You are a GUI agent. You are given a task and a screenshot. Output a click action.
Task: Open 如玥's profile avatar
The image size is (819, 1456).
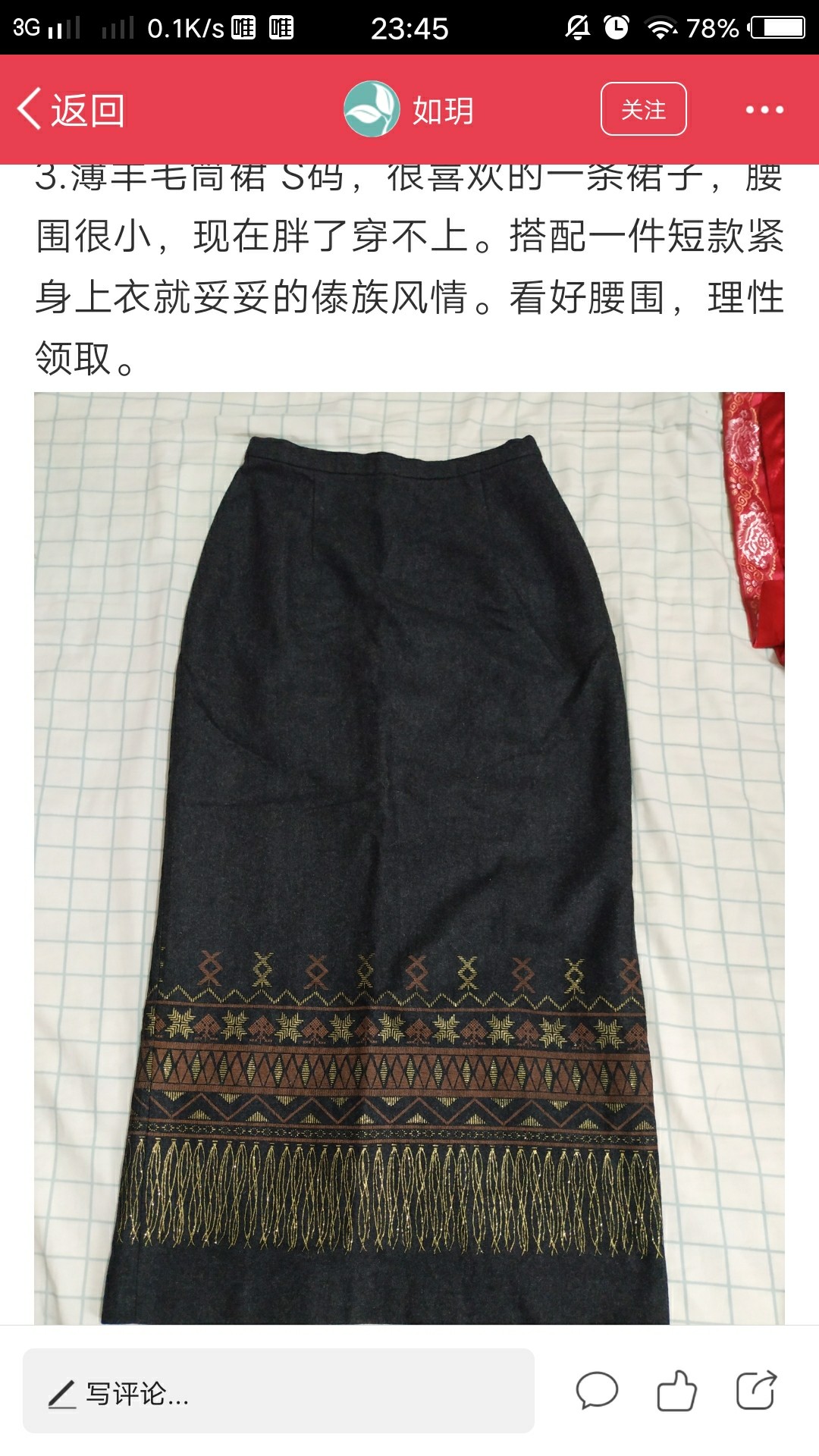coord(372,109)
